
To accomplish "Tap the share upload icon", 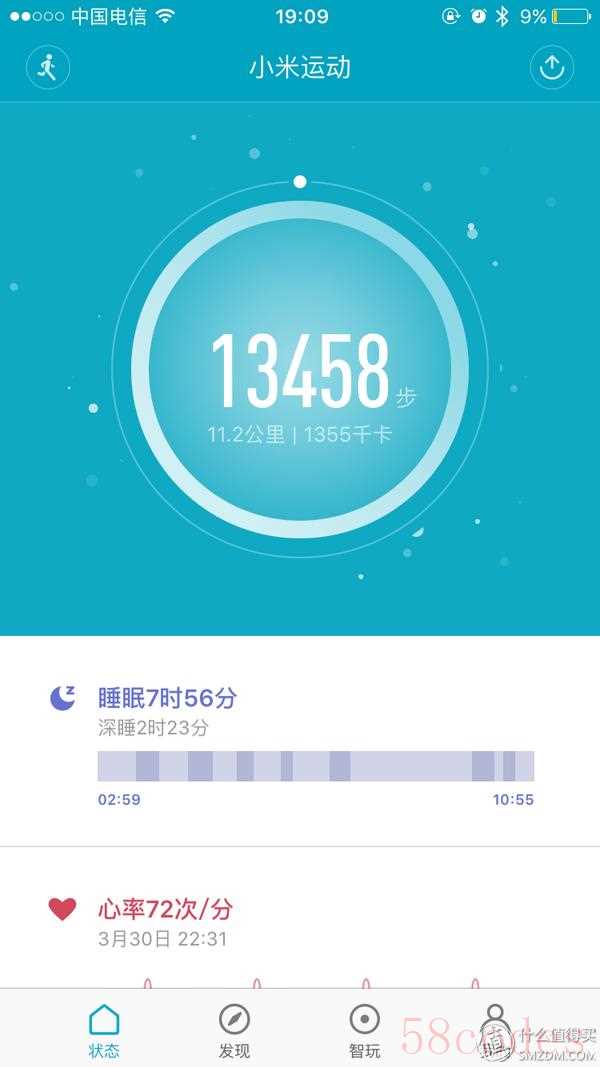I will tap(552, 67).
